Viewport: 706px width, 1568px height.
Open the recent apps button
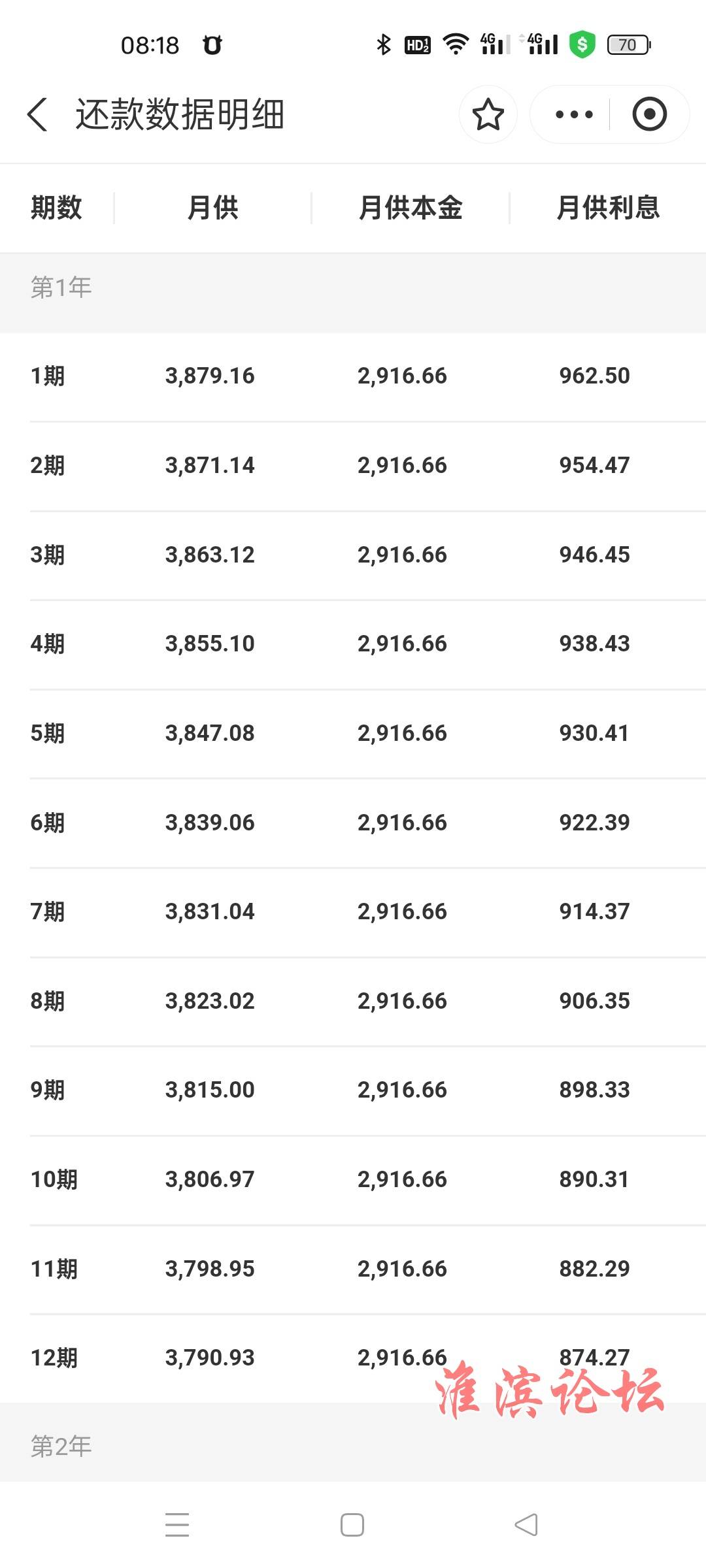pos(177,1525)
